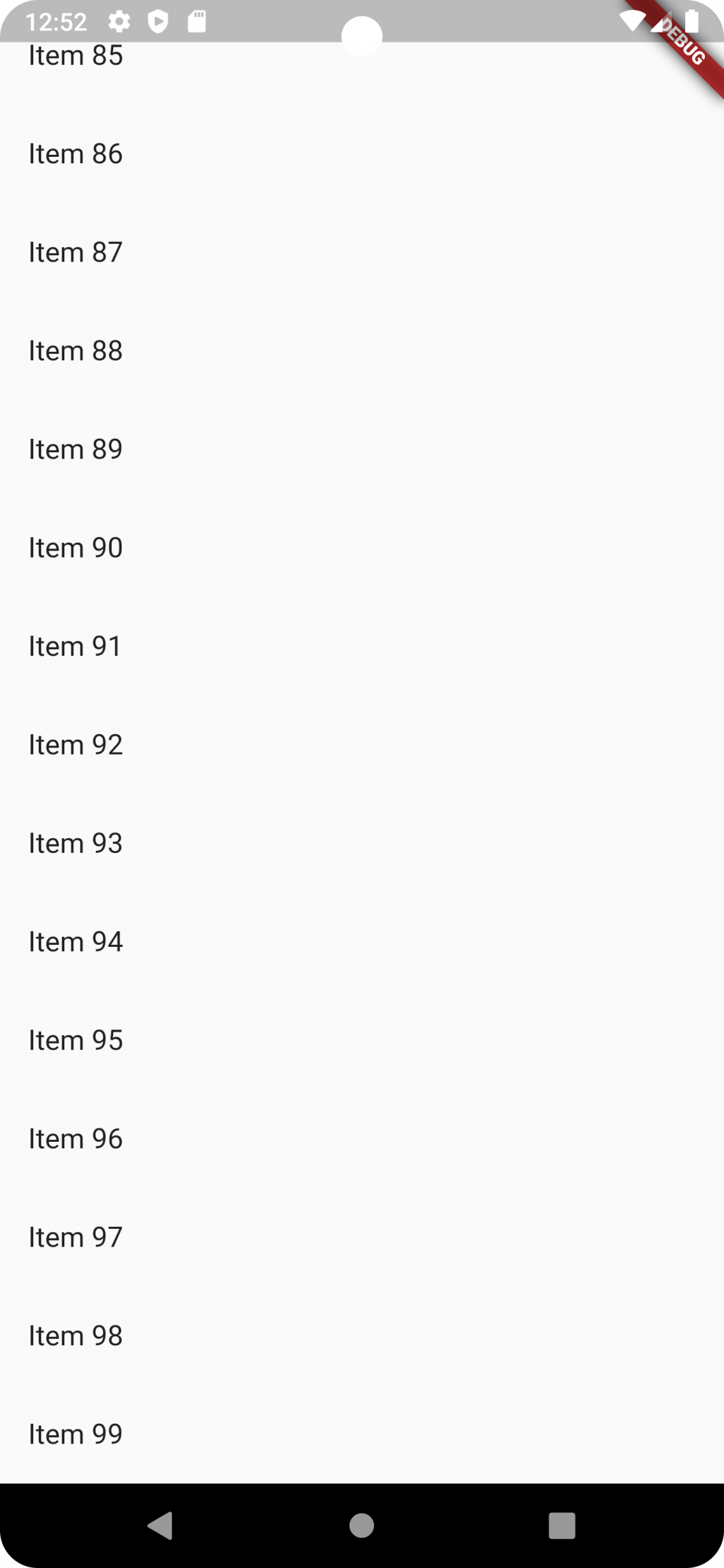This screenshot has height=1568, width=724.
Task: Select list entry Item 95
Action: (x=76, y=1040)
